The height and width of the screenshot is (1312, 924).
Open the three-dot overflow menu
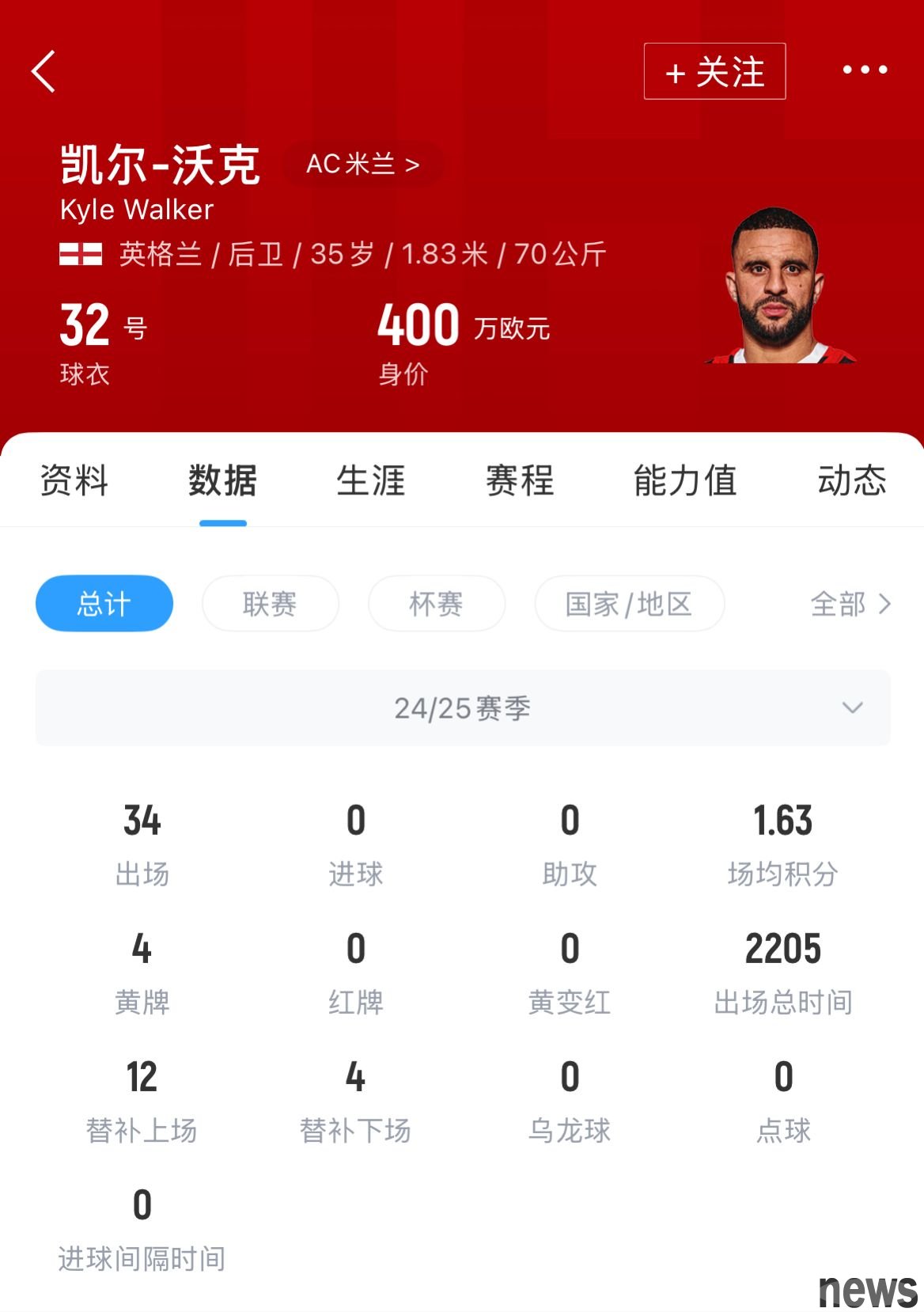pyautogui.click(x=864, y=70)
